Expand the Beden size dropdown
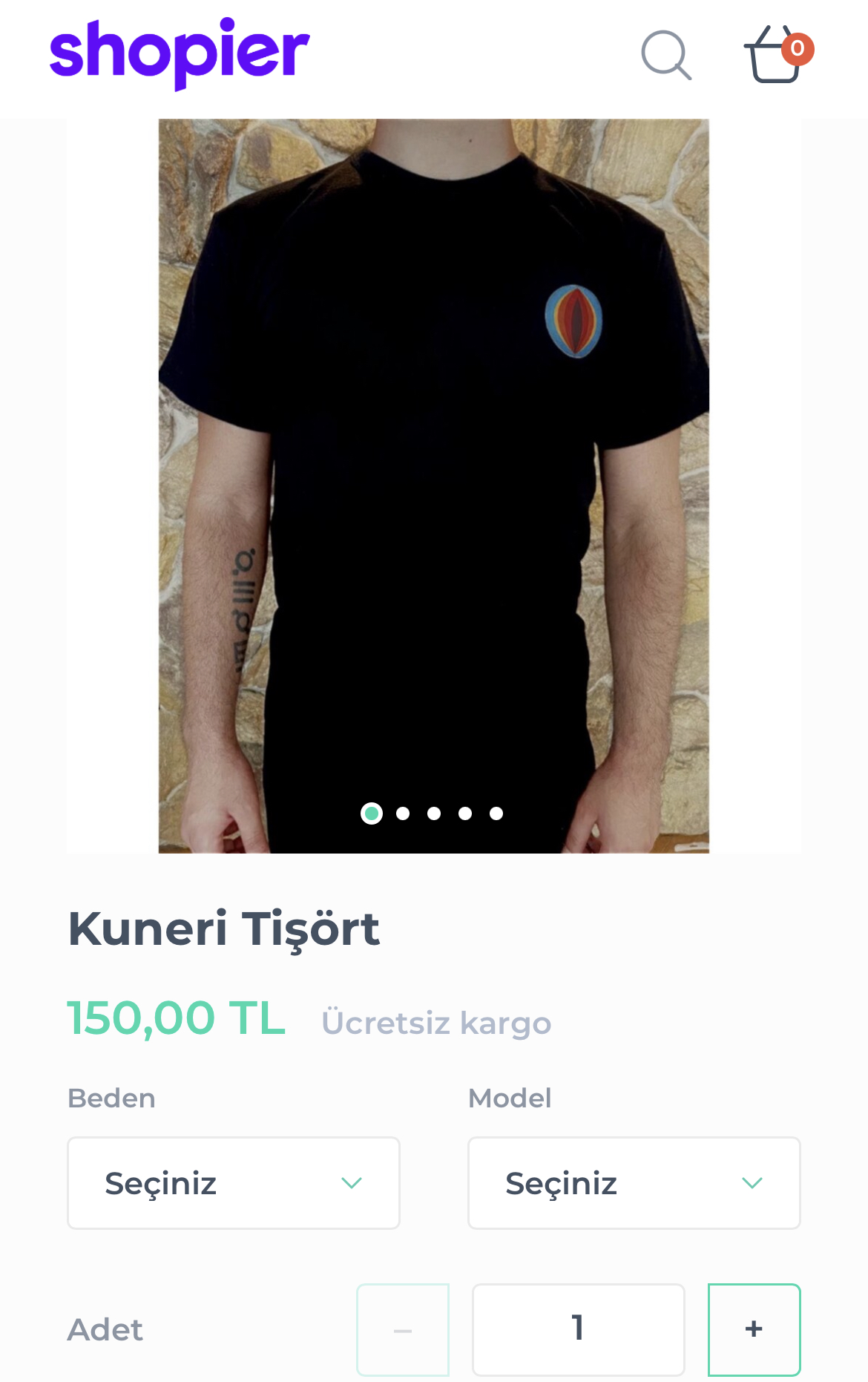 tap(234, 1183)
